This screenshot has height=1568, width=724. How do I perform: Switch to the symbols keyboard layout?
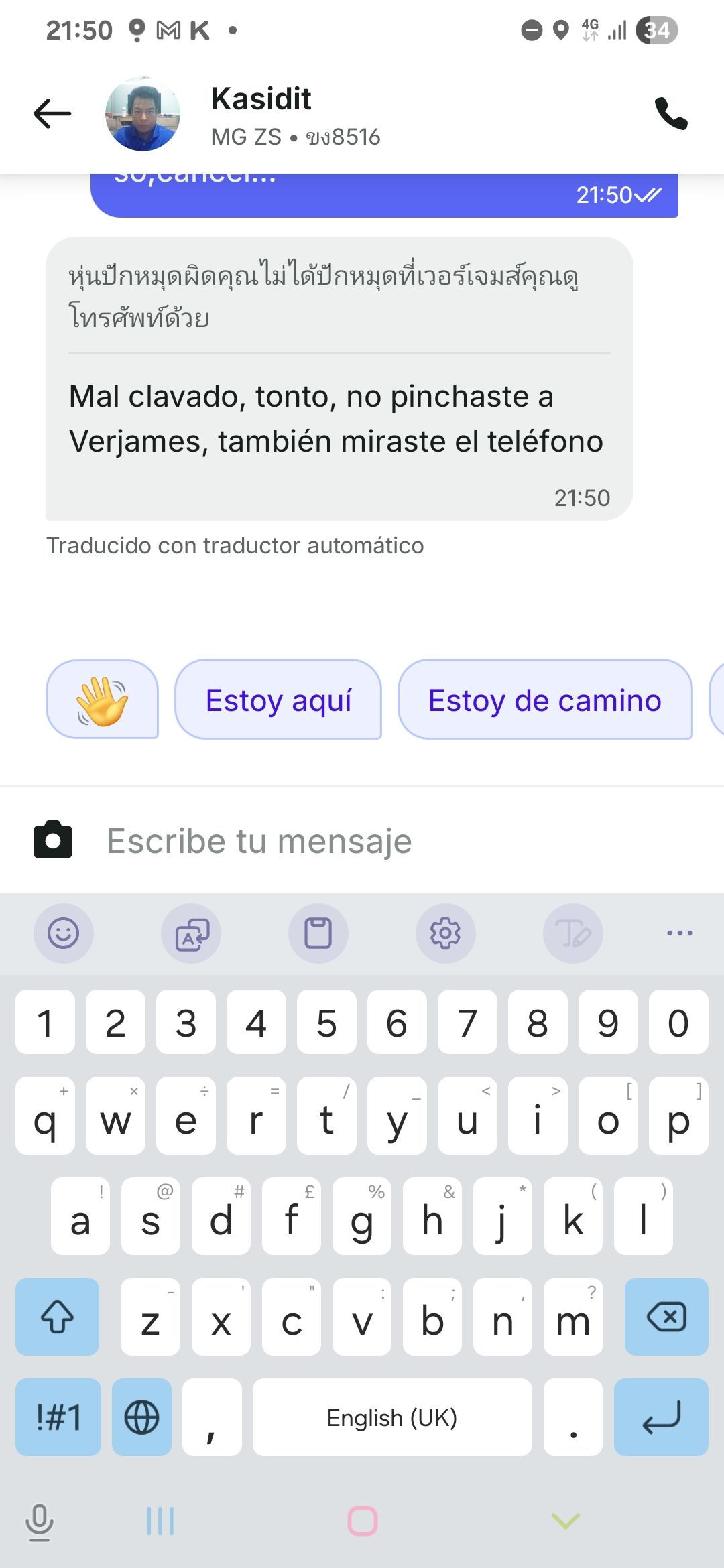point(58,1417)
